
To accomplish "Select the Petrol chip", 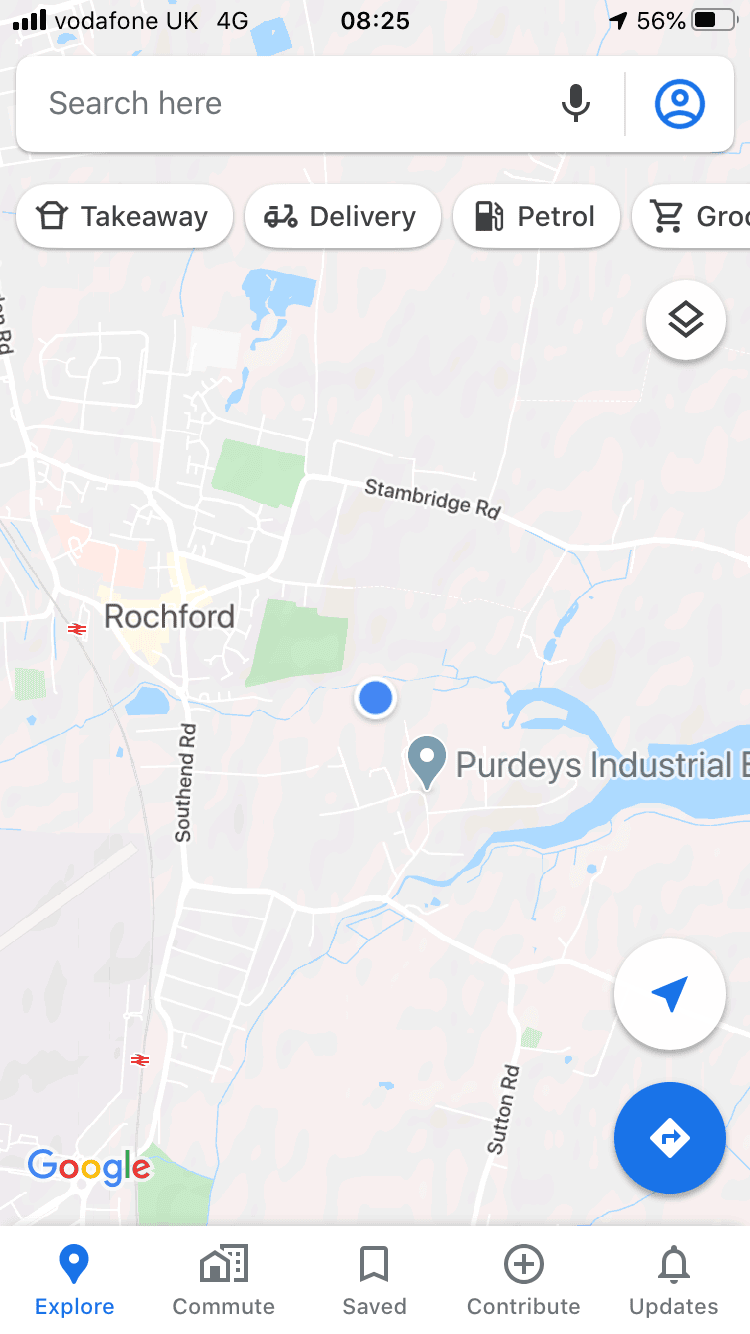I will 536,216.
